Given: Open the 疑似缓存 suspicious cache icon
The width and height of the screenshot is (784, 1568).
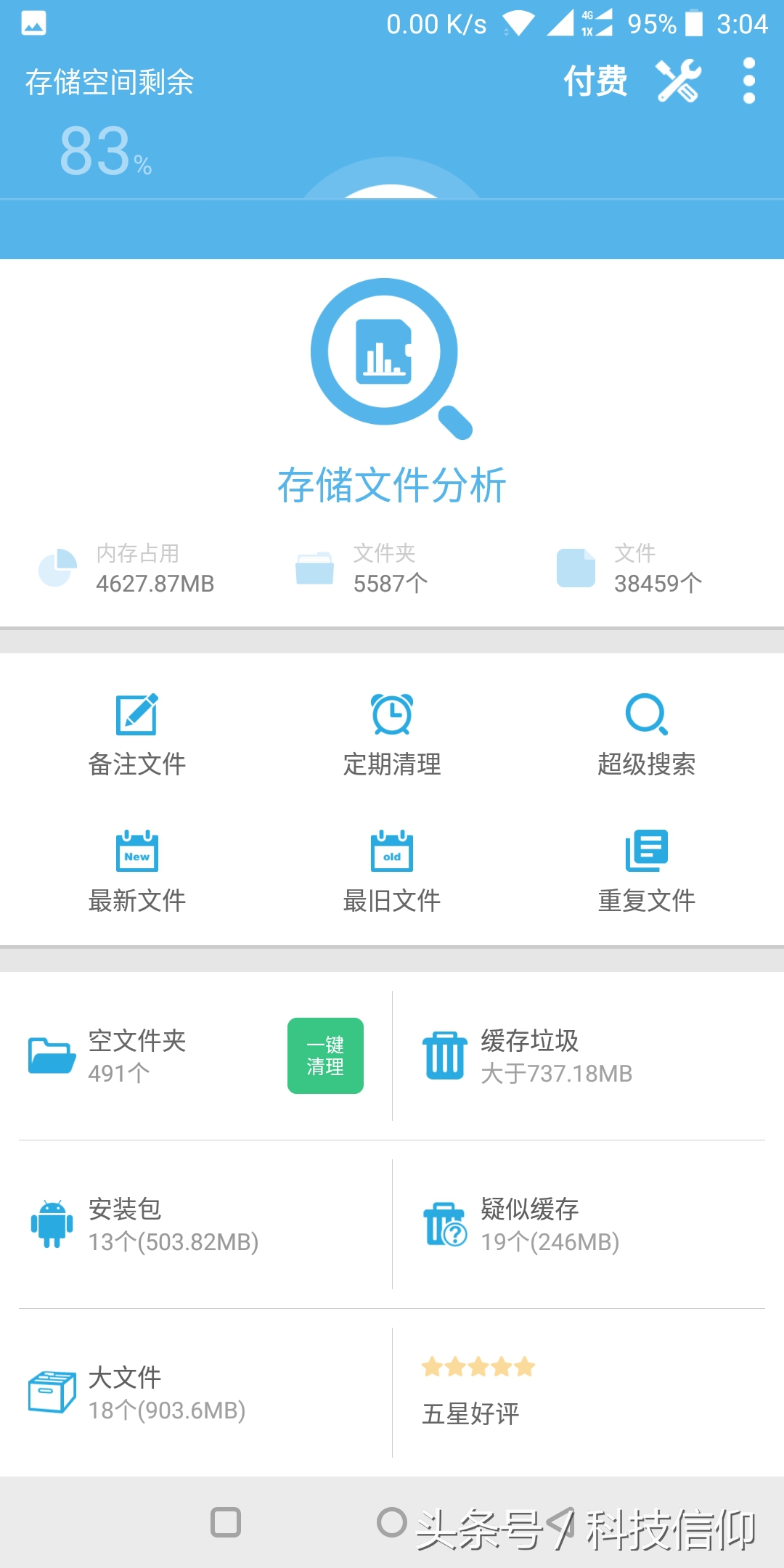Looking at the screenshot, I should (x=444, y=1223).
